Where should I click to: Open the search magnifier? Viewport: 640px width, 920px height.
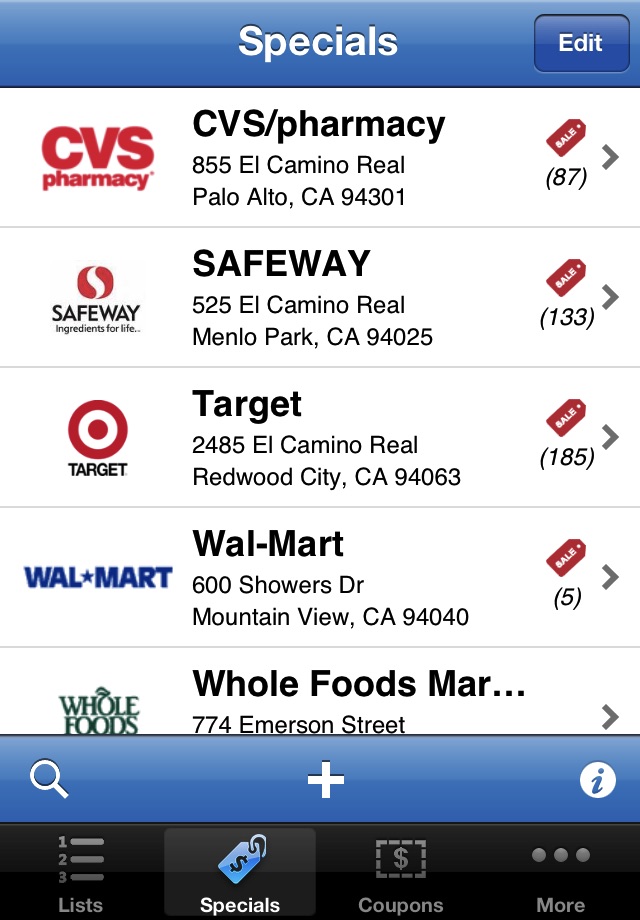pyautogui.click(x=48, y=780)
